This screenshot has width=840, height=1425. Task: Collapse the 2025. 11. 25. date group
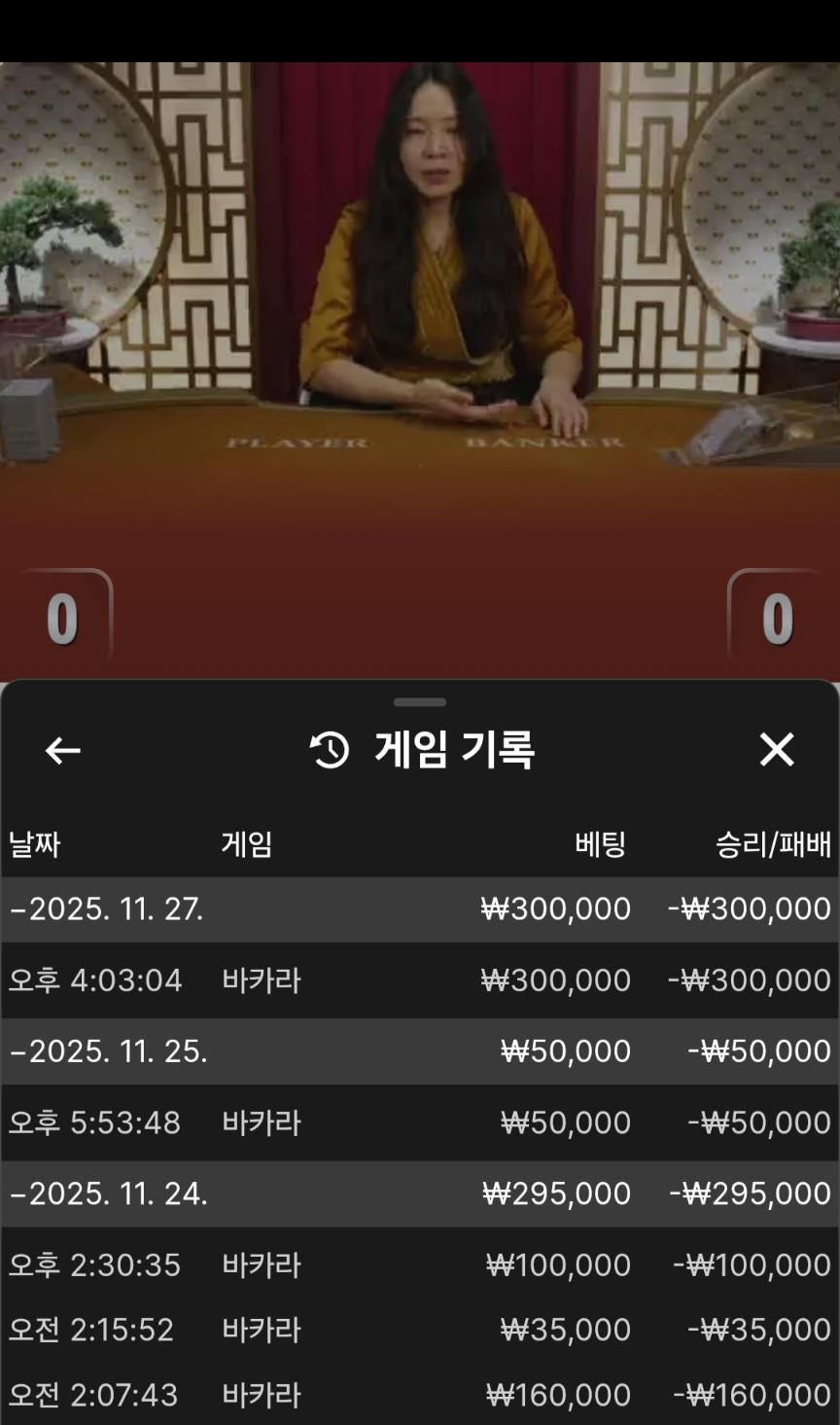click(x=109, y=1051)
